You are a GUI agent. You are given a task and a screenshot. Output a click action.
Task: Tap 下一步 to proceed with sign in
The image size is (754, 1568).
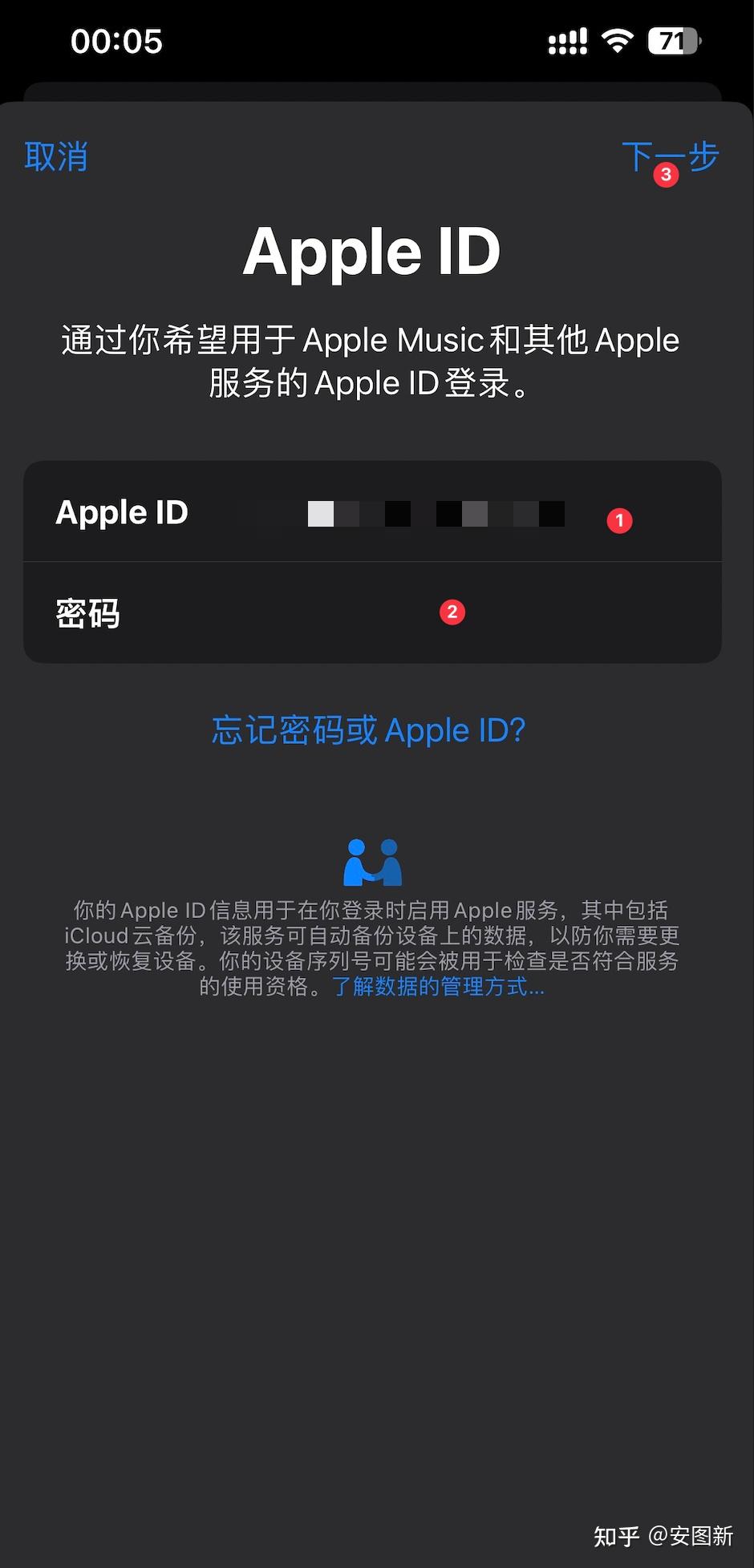pyautogui.click(x=672, y=157)
